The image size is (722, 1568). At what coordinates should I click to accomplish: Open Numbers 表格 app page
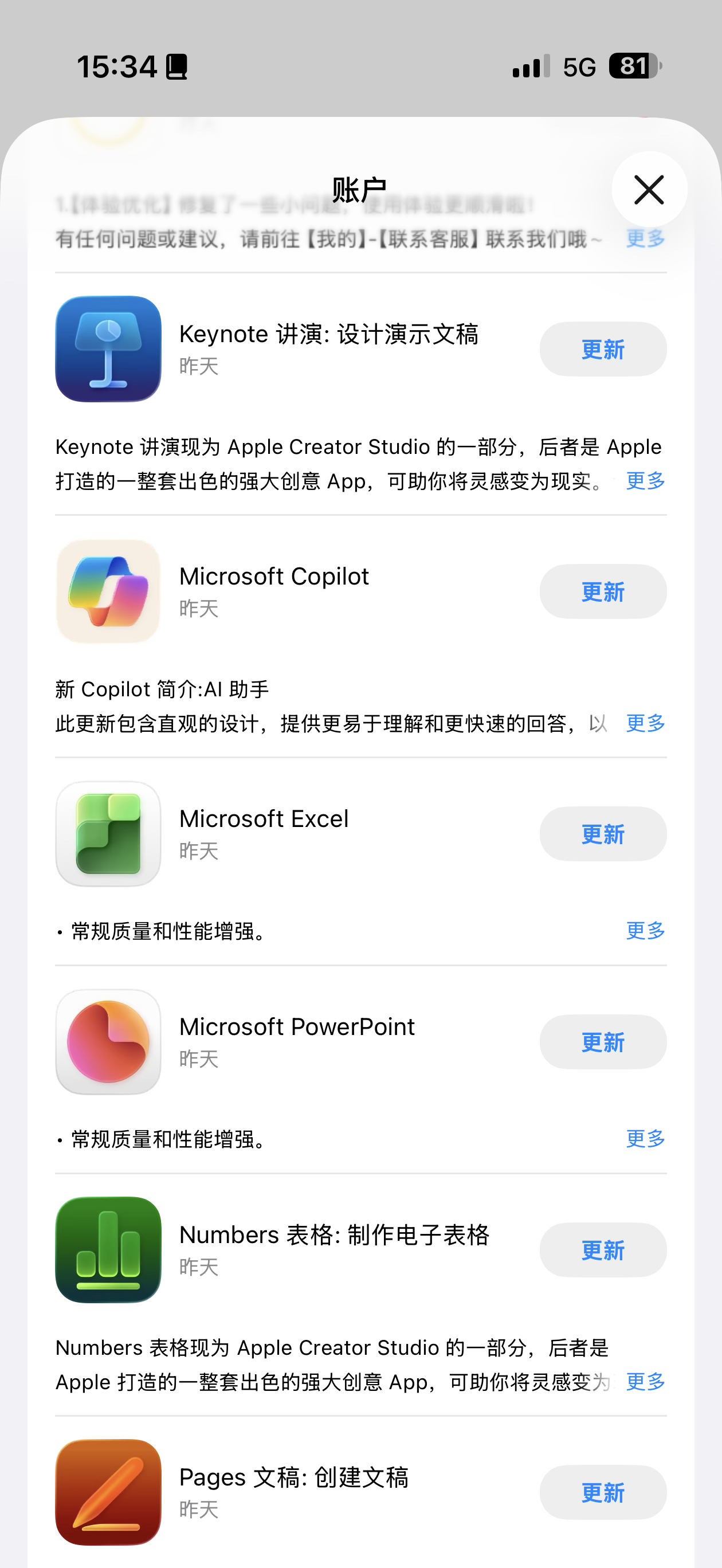tap(108, 1251)
